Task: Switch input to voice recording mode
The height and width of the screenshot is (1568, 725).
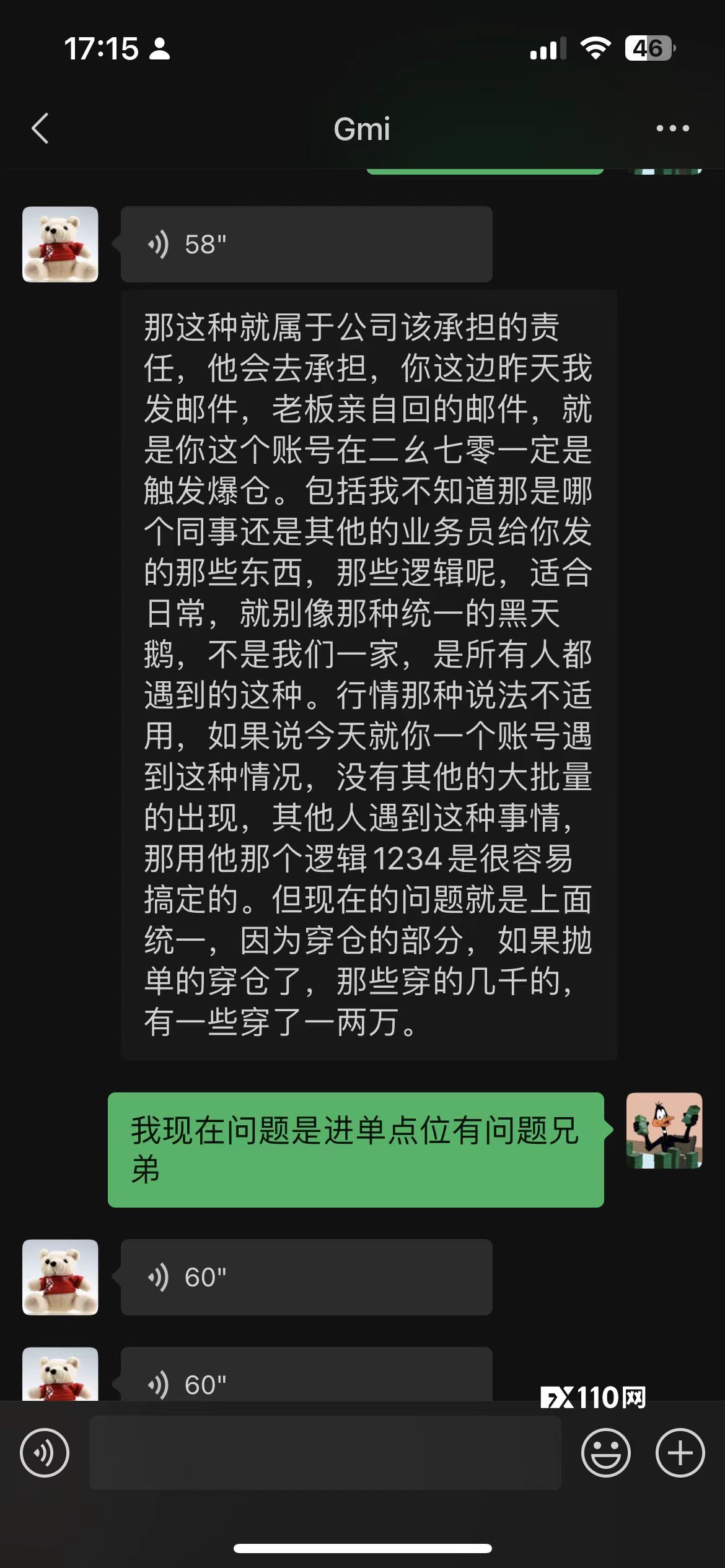Action: 45,1453
